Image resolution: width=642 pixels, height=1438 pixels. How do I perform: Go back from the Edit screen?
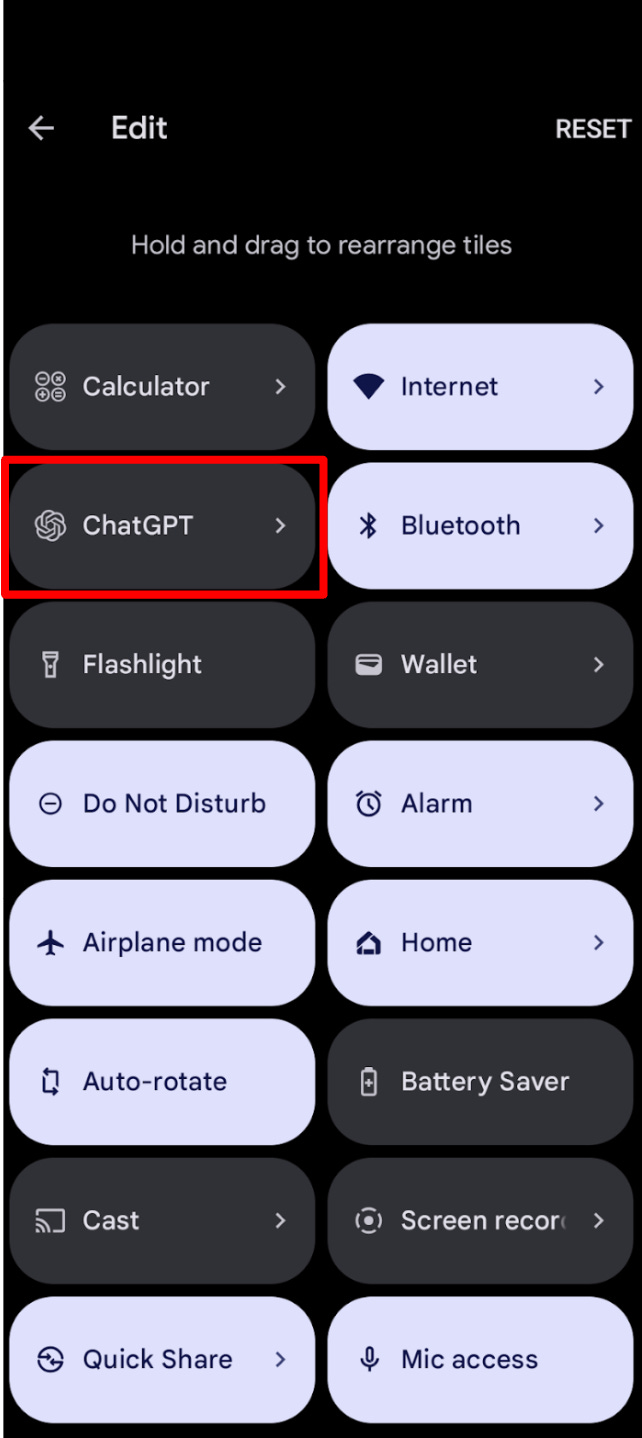41,128
